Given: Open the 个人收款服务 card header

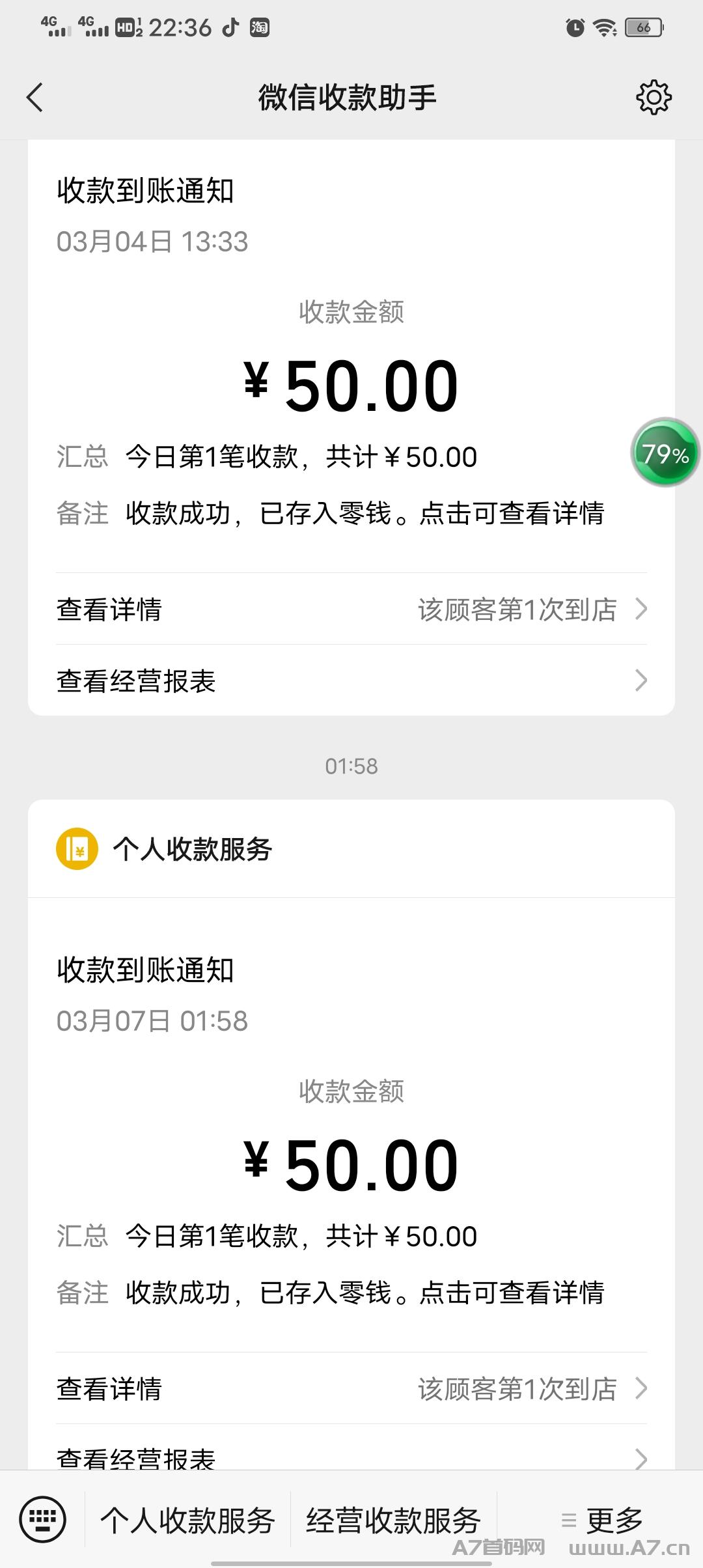Looking at the screenshot, I should 351,849.
